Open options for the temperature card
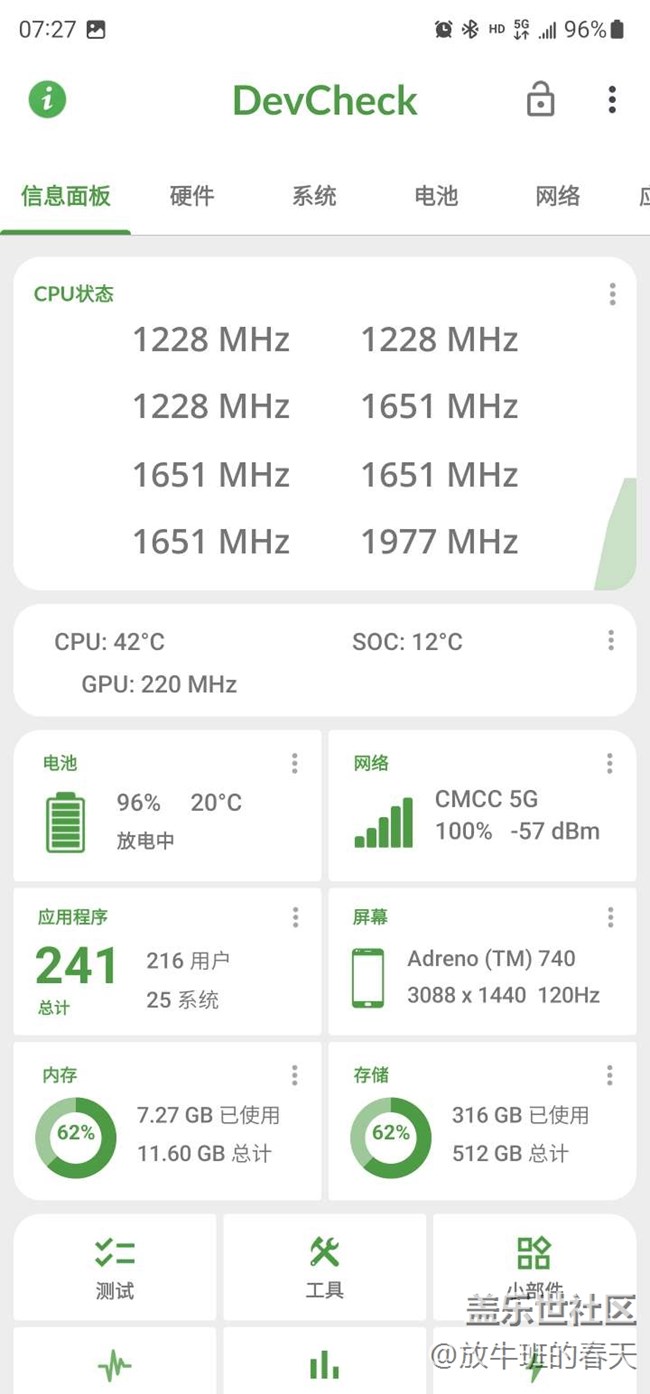The image size is (650, 1394). pyautogui.click(x=611, y=641)
